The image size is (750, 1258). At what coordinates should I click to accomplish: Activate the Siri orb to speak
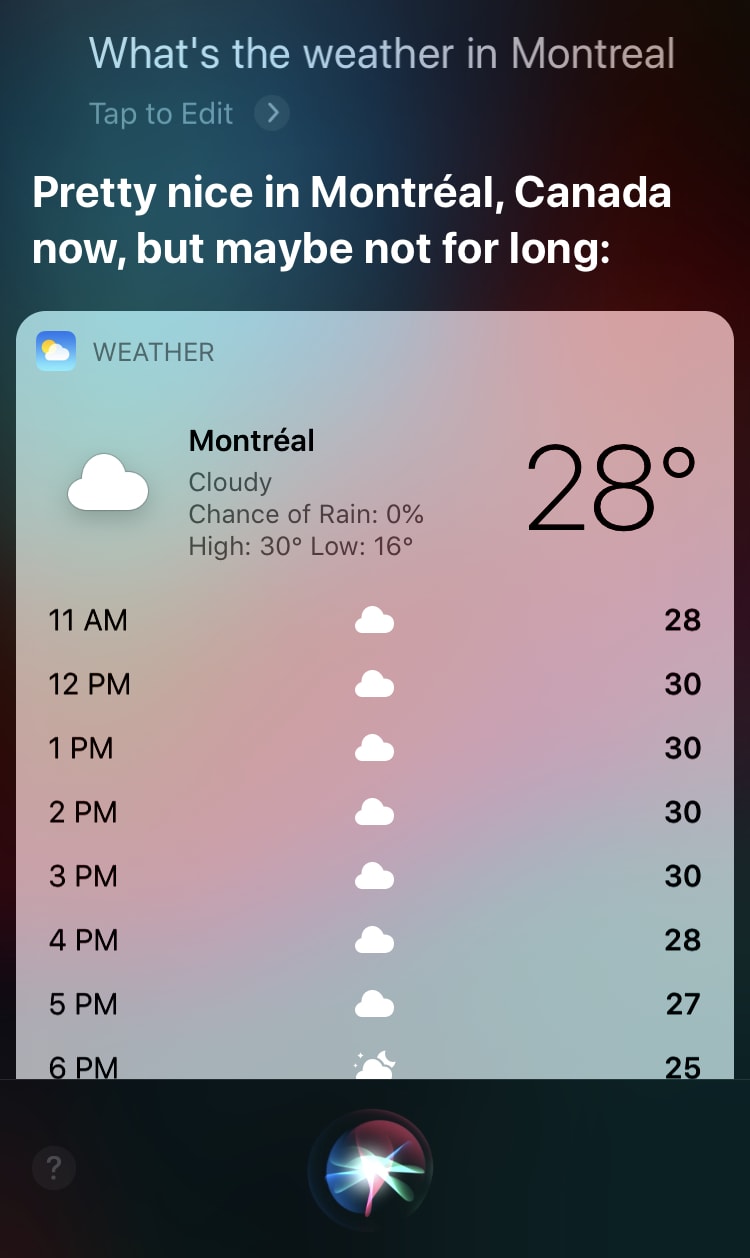371,1167
